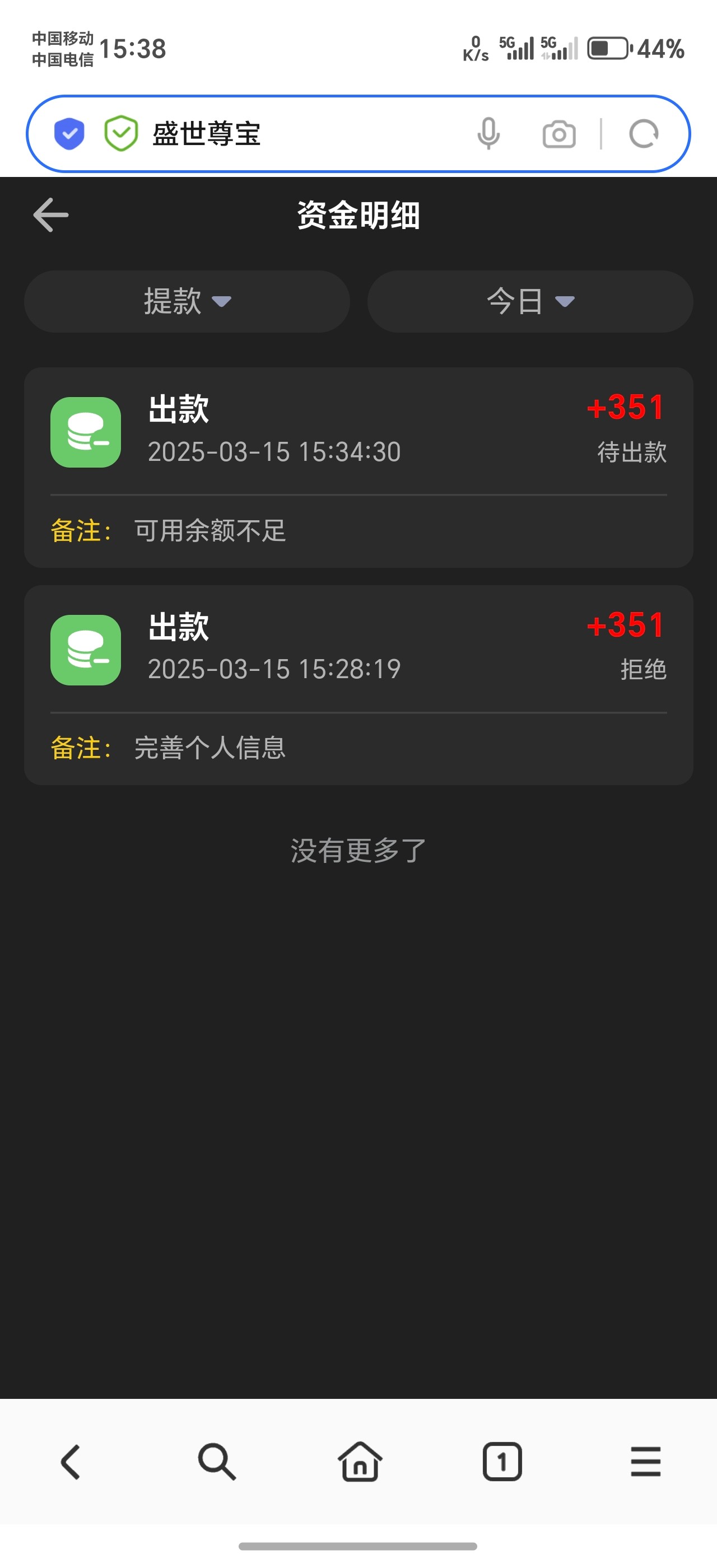Open the browser hamburger menu
The image size is (717, 1568).
click(x=645, y=1462)
